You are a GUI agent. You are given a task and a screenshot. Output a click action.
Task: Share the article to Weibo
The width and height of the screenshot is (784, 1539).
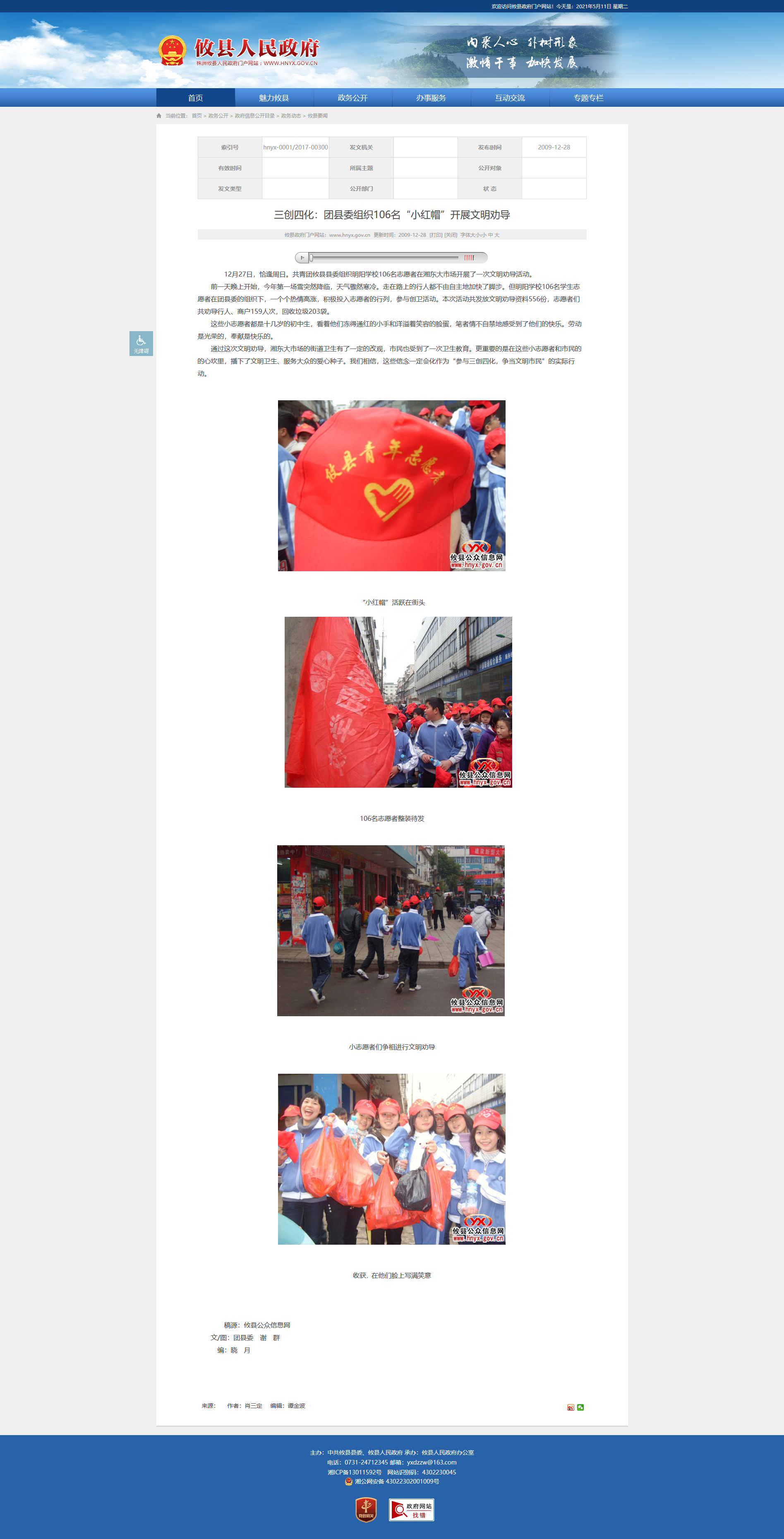[570, 1407]
